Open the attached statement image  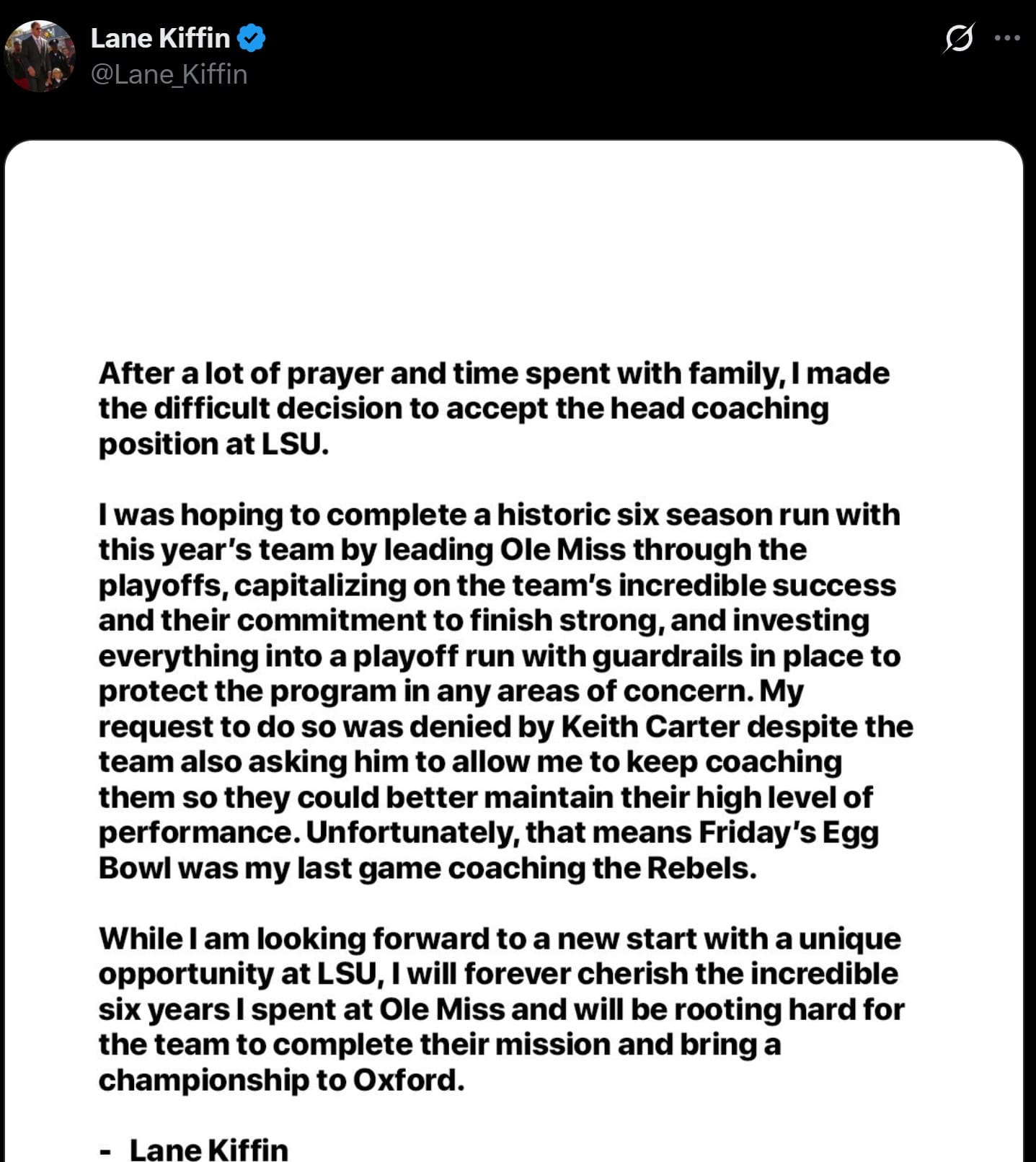pyautogui.click(x=513, y=649)
